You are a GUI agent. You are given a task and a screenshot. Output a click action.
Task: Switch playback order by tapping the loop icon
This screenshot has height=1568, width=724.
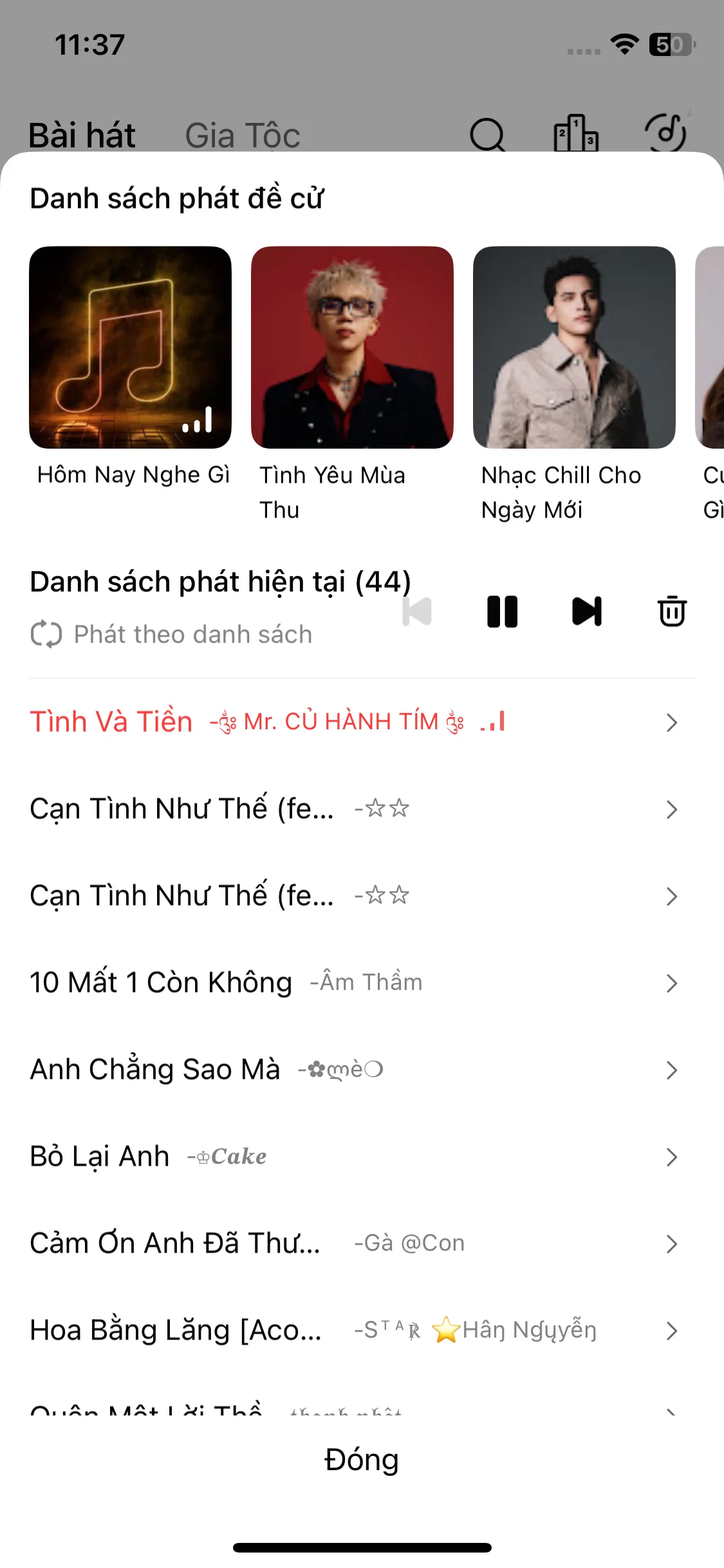tap(45, 633)
